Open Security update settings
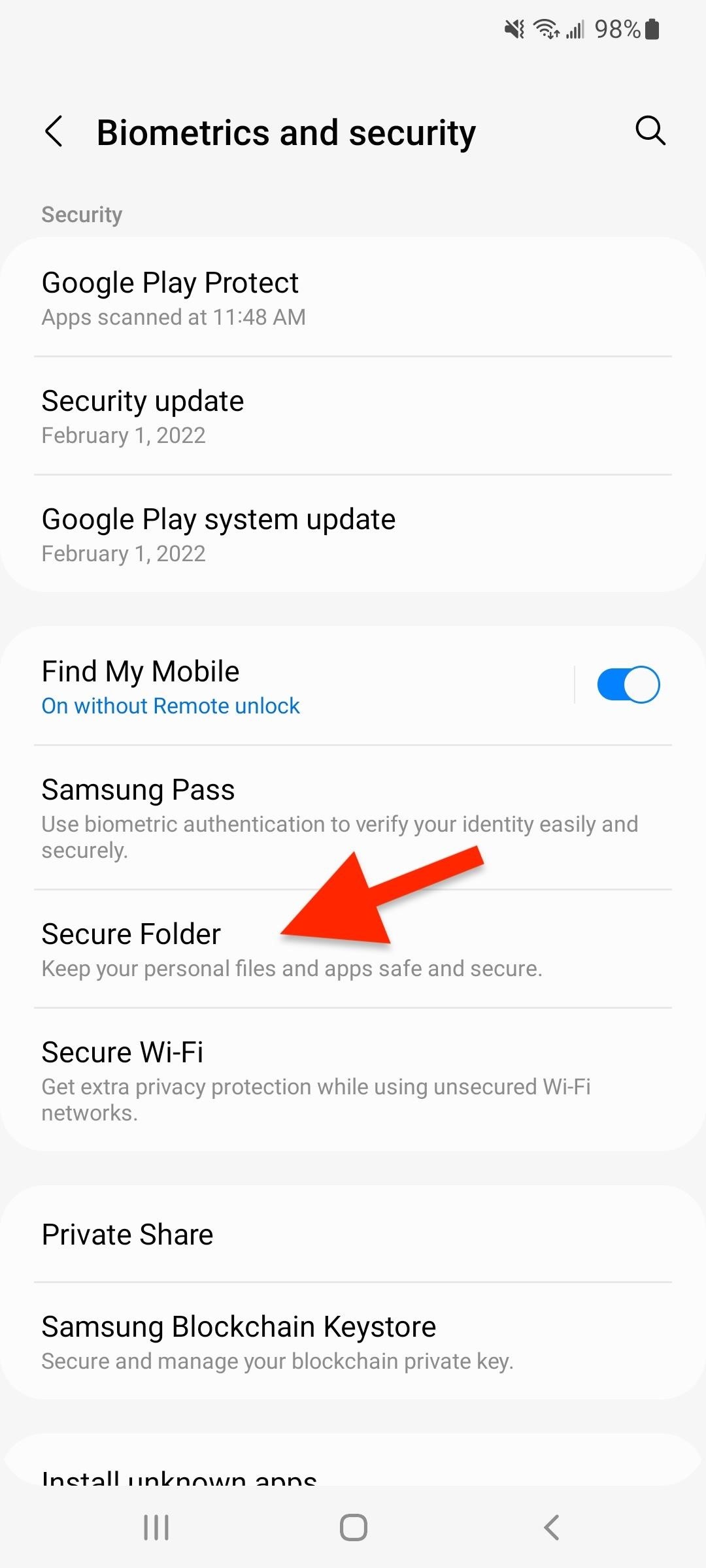The image size is (706, 1568). coord(353,416)
